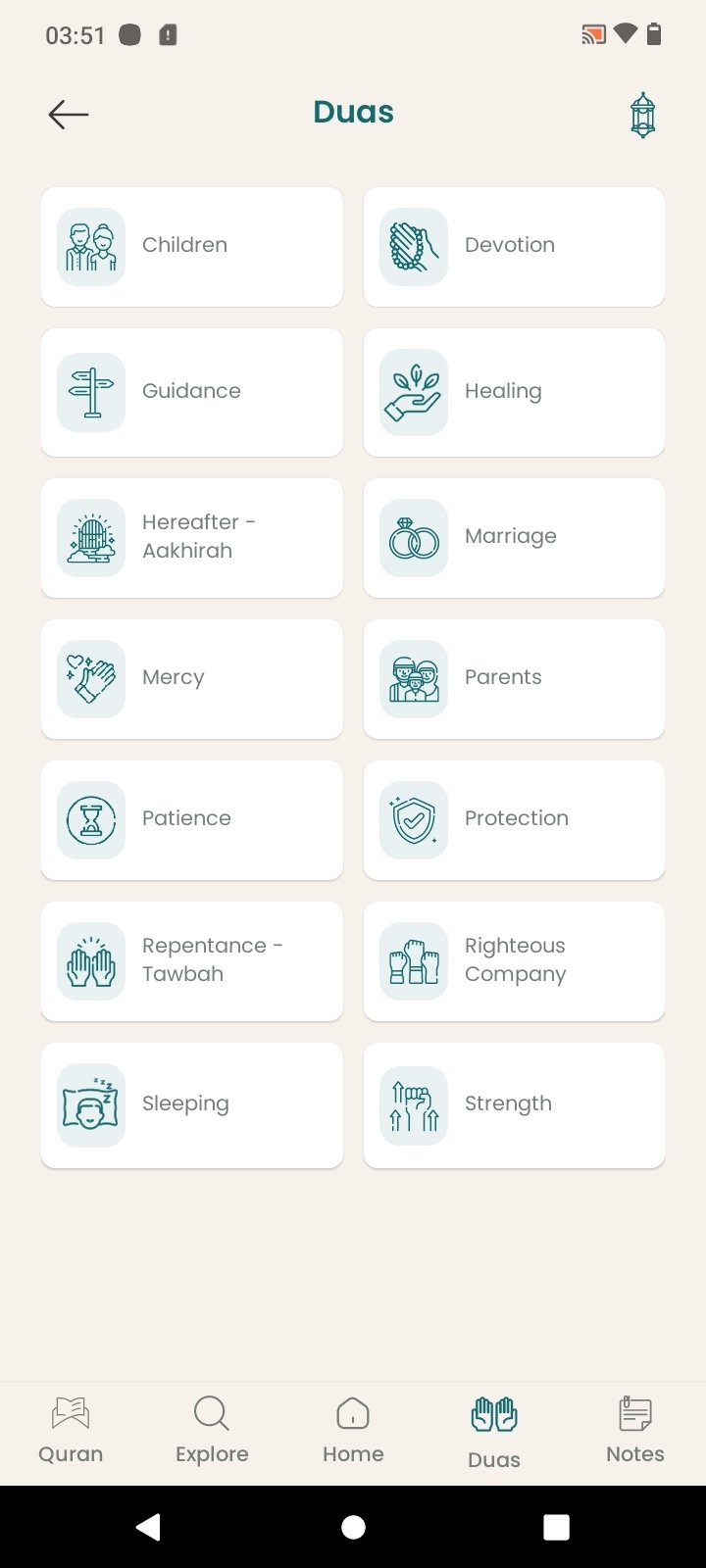This screenshot has width=706, height=1568.
Task: Open the Notes tab
Action: point(635,1431)
